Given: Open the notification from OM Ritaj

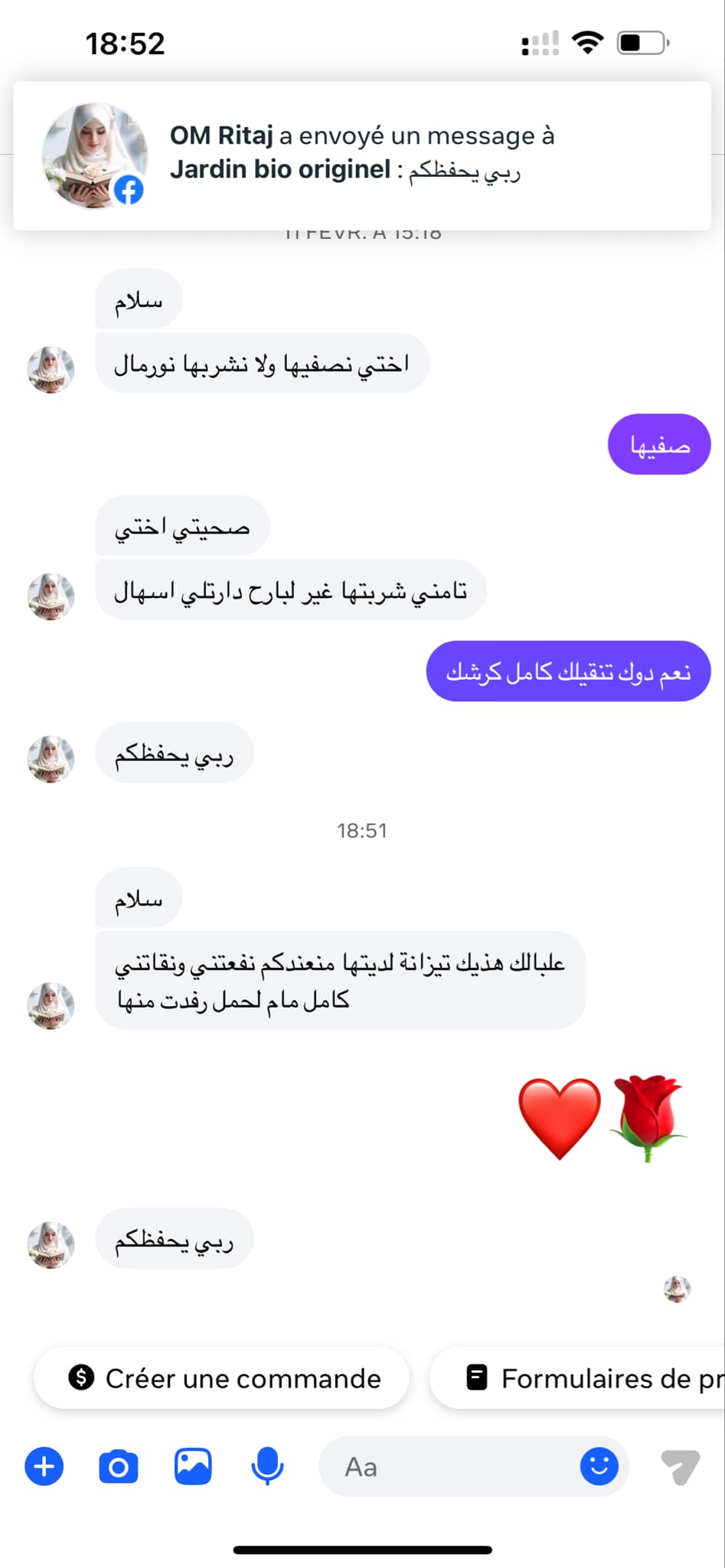Looking at the screenshot, I should [x=360, y=153].
